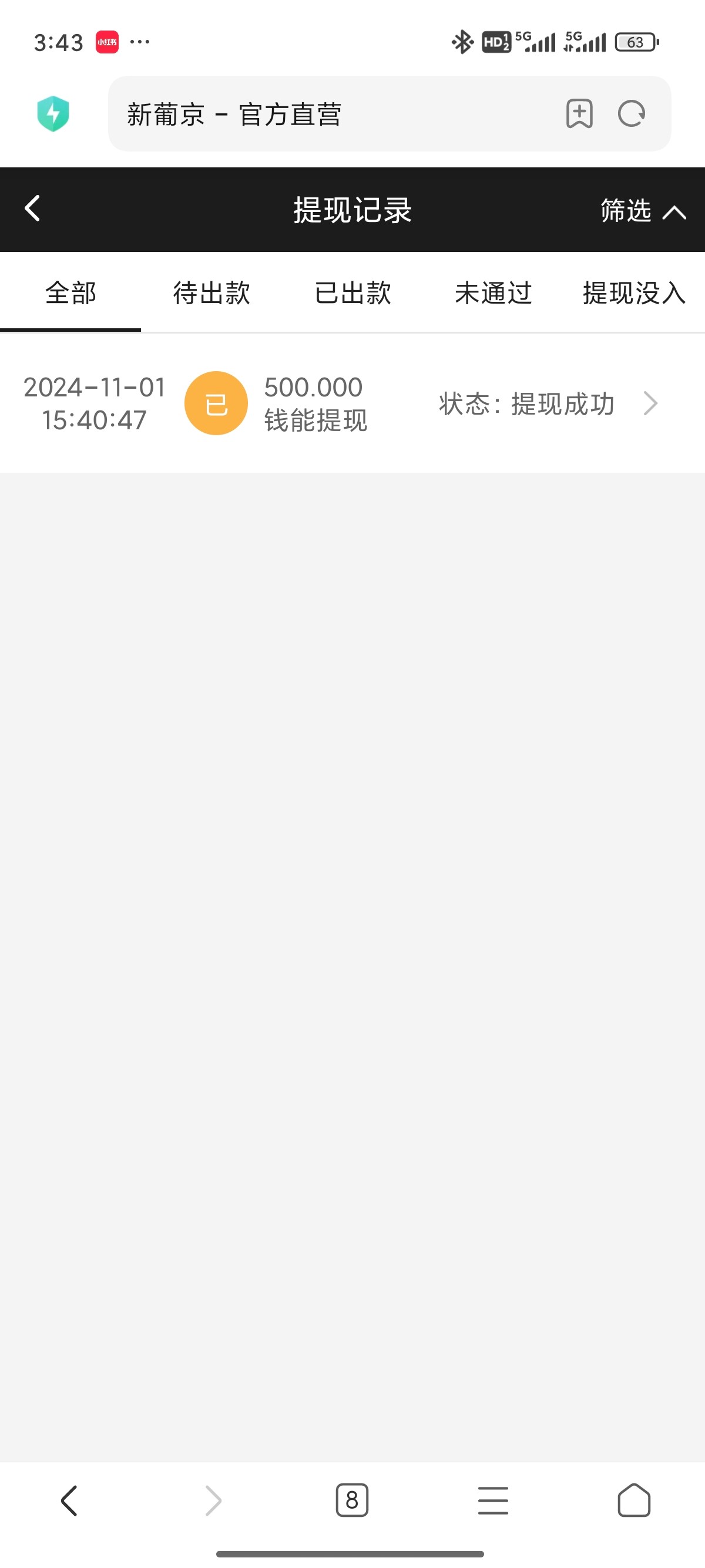Switch to the 已出款 tab
The height and width of the screenshot is (1568, 705).
pyautogui.click(x=352, y=293)
